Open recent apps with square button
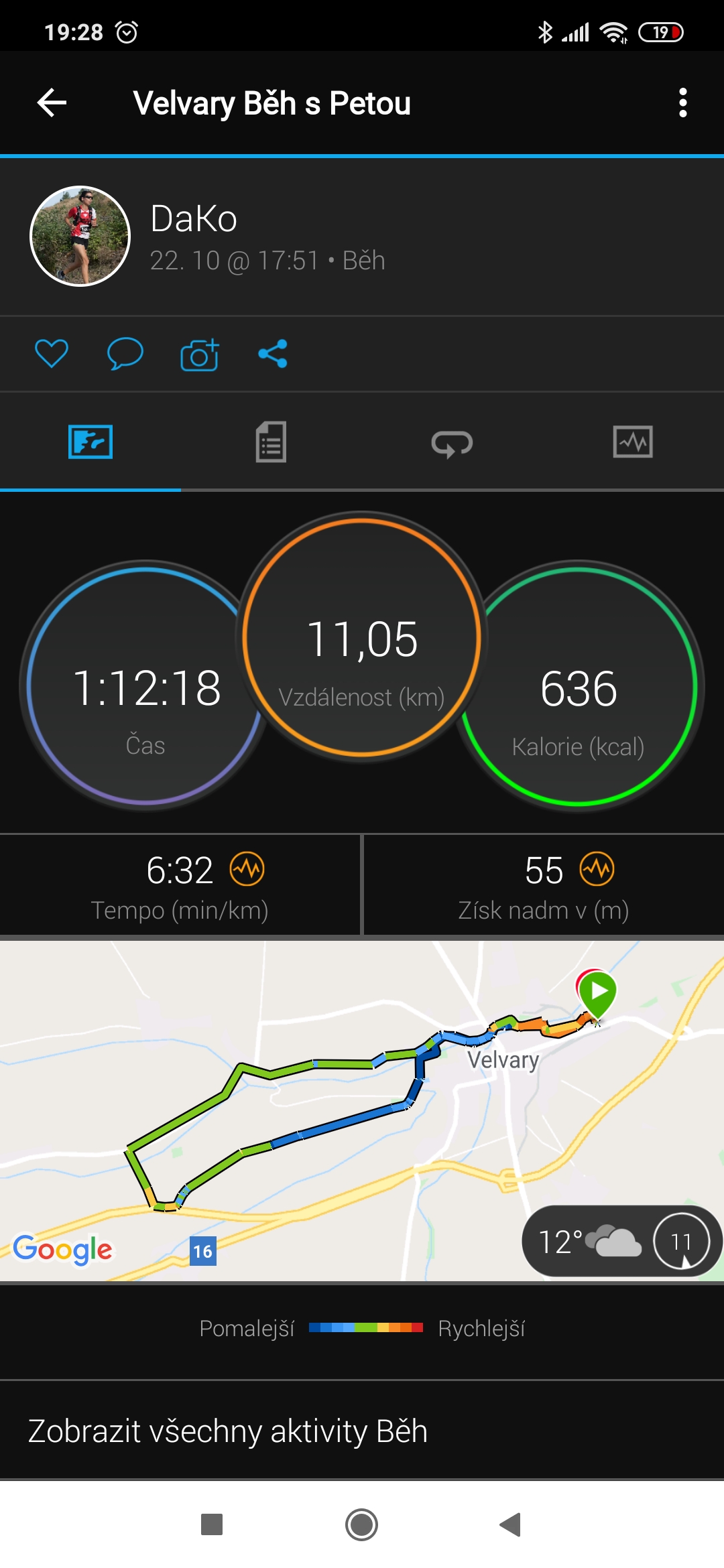Image resolution: width=724 pixels, height=1568 pixels. (212, 1524)
